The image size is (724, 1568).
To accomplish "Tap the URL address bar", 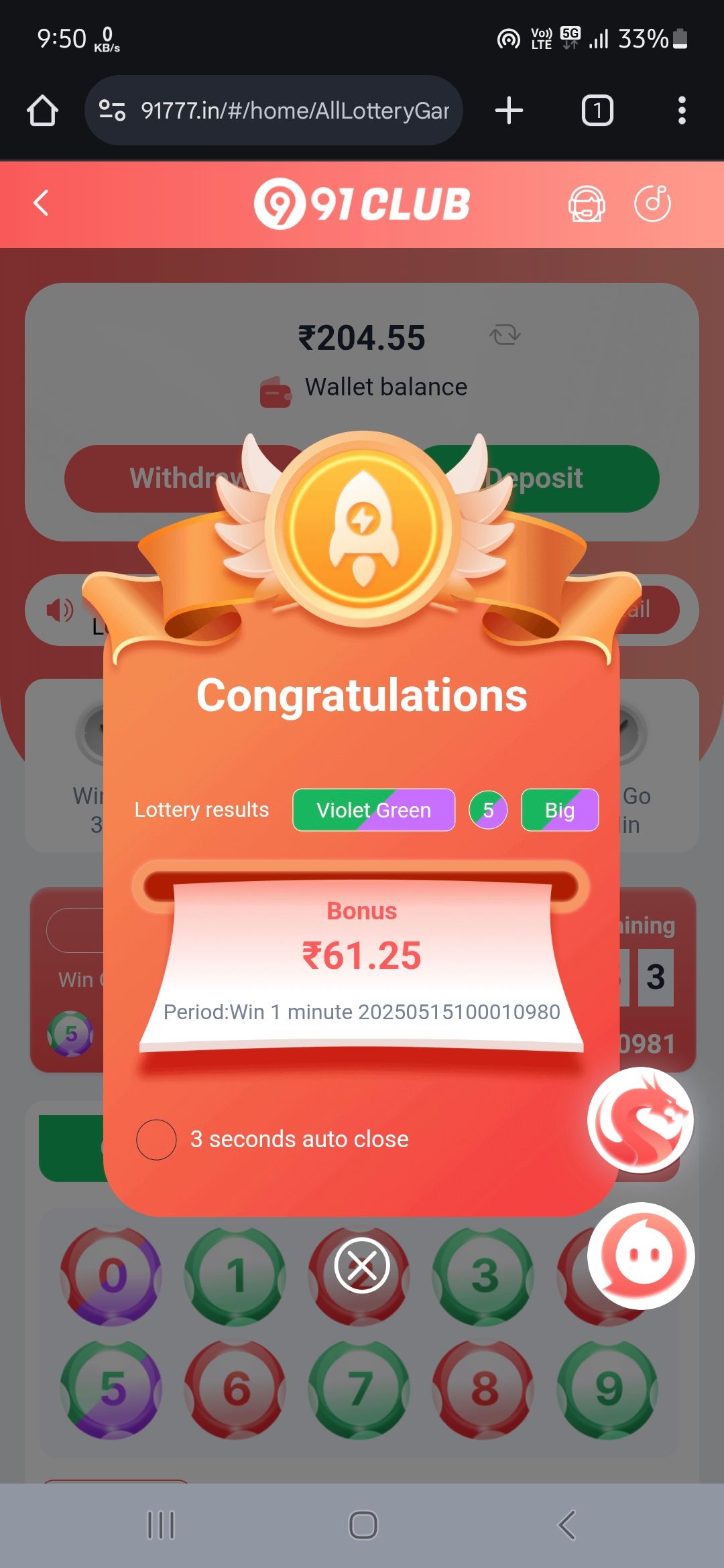I will tap(274, 111).
